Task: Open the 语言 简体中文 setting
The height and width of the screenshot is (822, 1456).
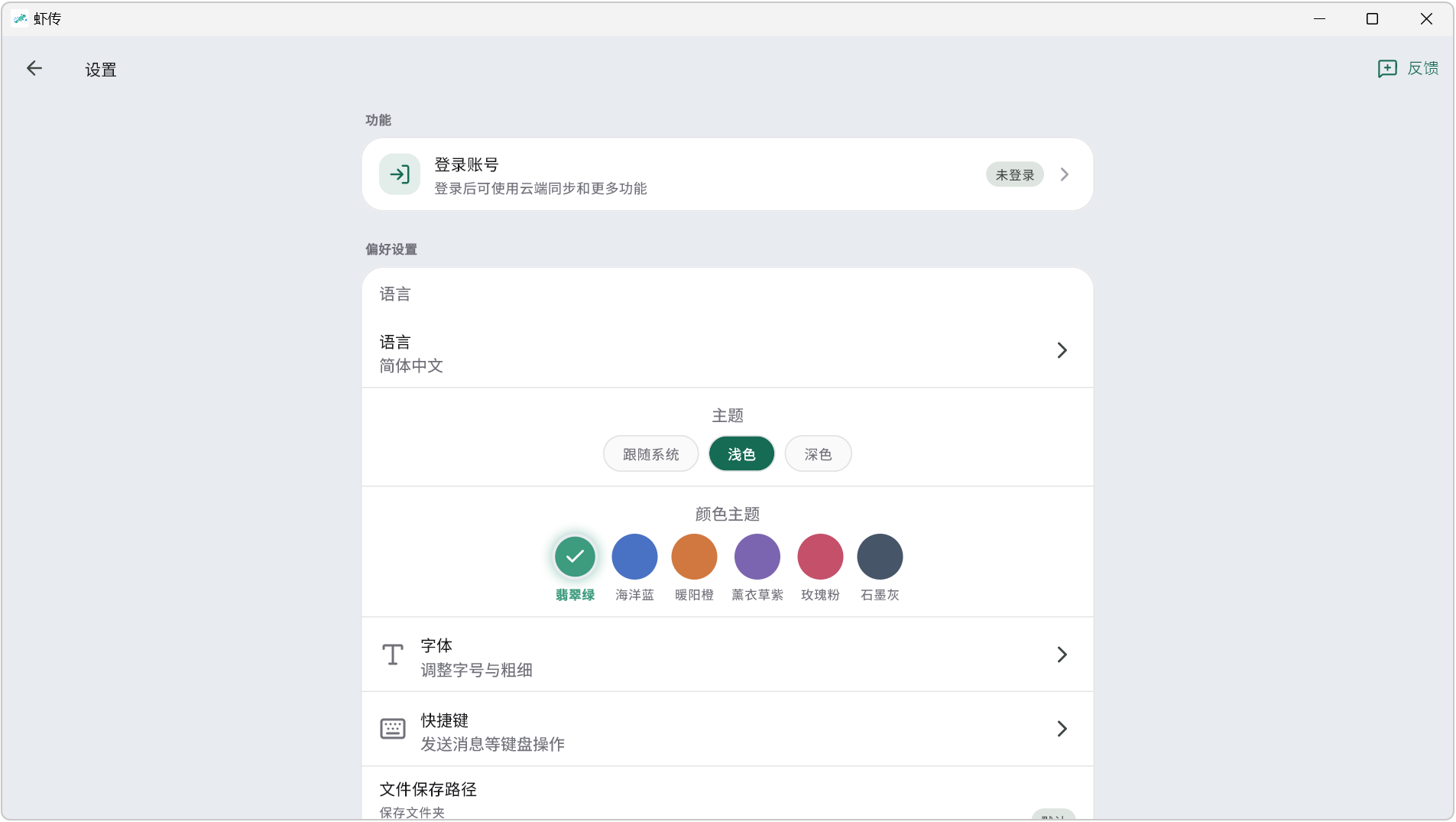Action: click(x=728, y=353)
